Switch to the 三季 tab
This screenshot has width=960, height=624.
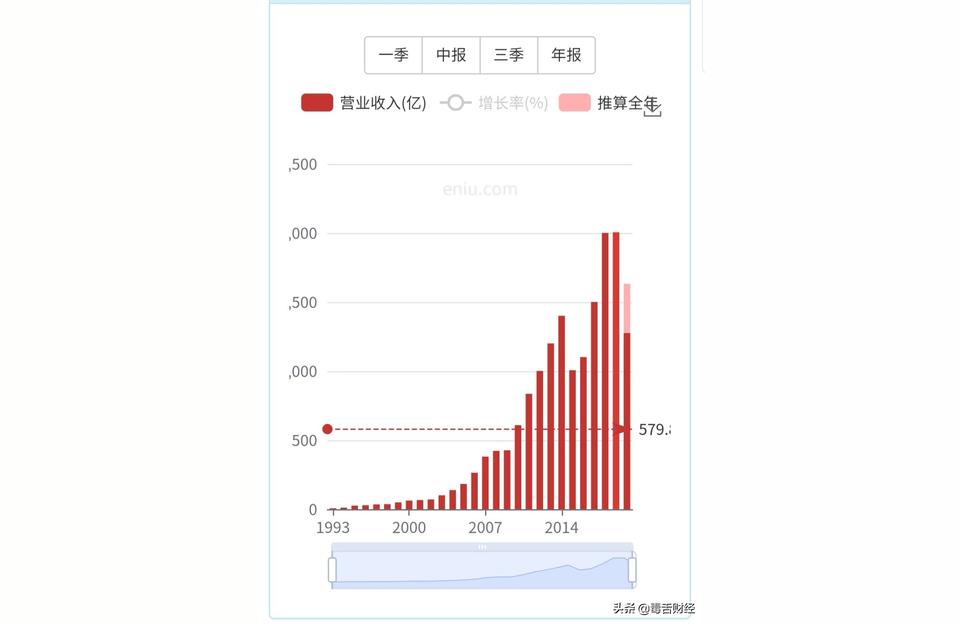tap(509, 55)
